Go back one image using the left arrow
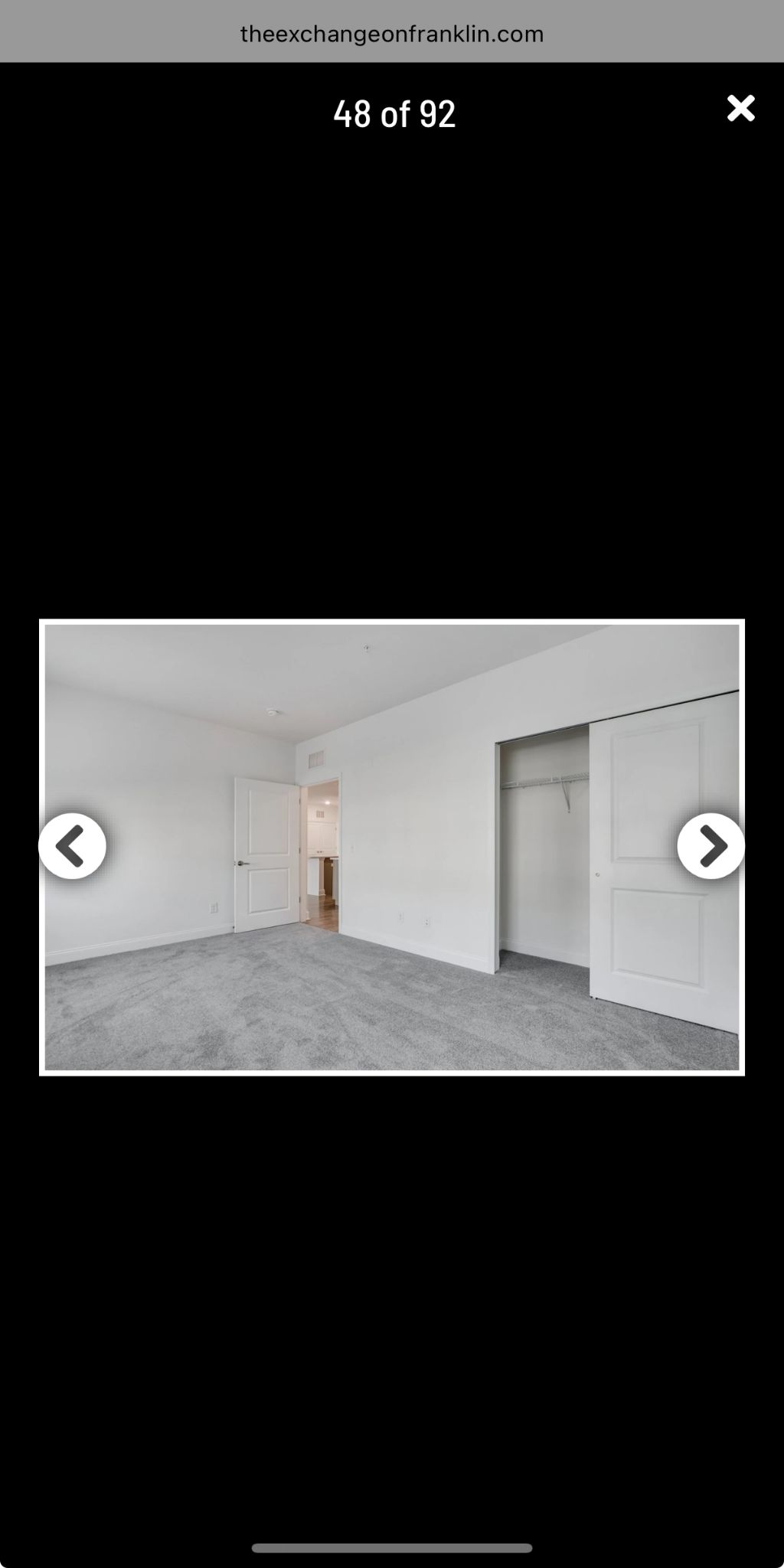Viewport: 784px width, 1568px height. [73, 845]
